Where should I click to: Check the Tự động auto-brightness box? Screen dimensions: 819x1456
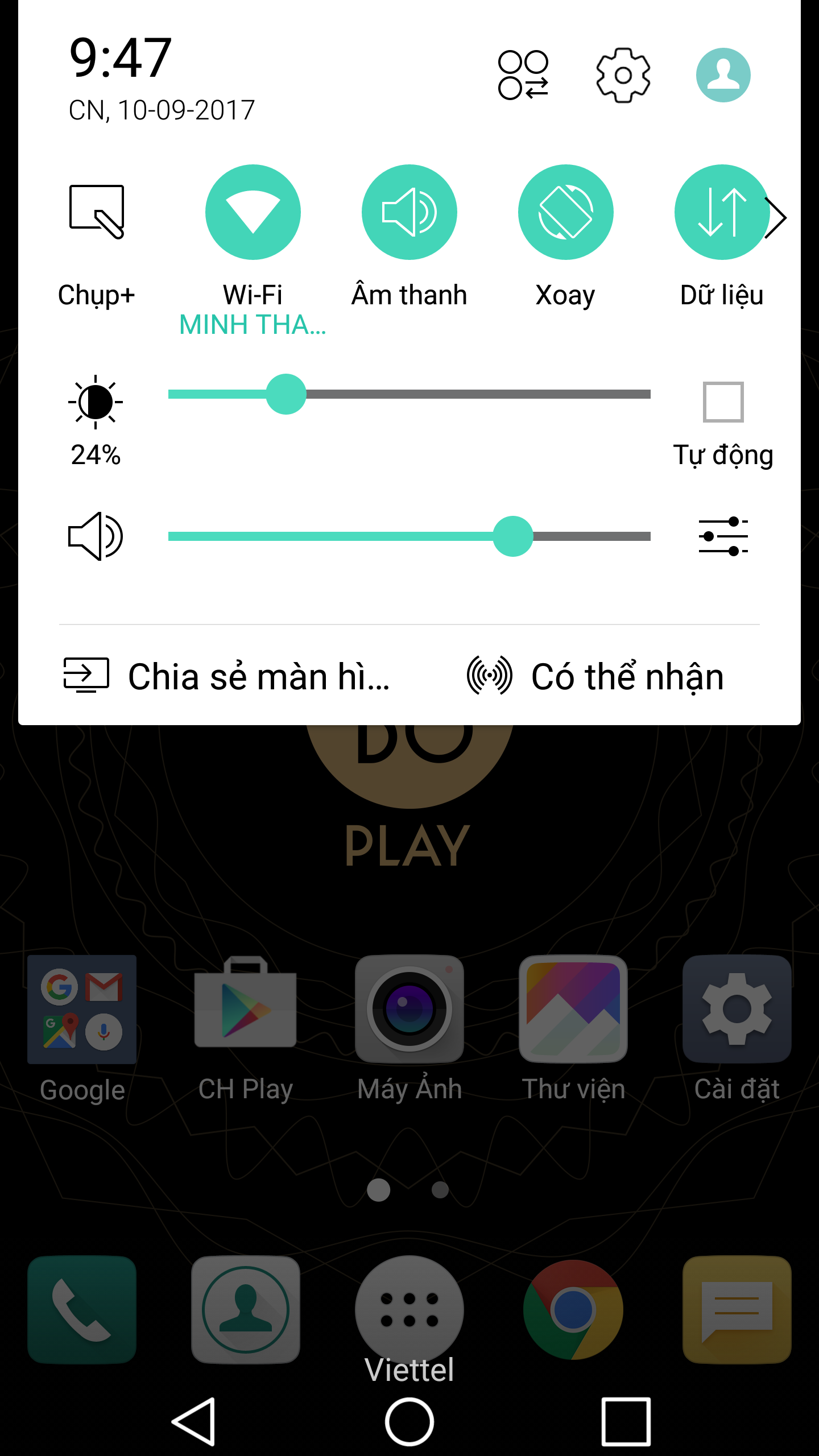point(723,402)
